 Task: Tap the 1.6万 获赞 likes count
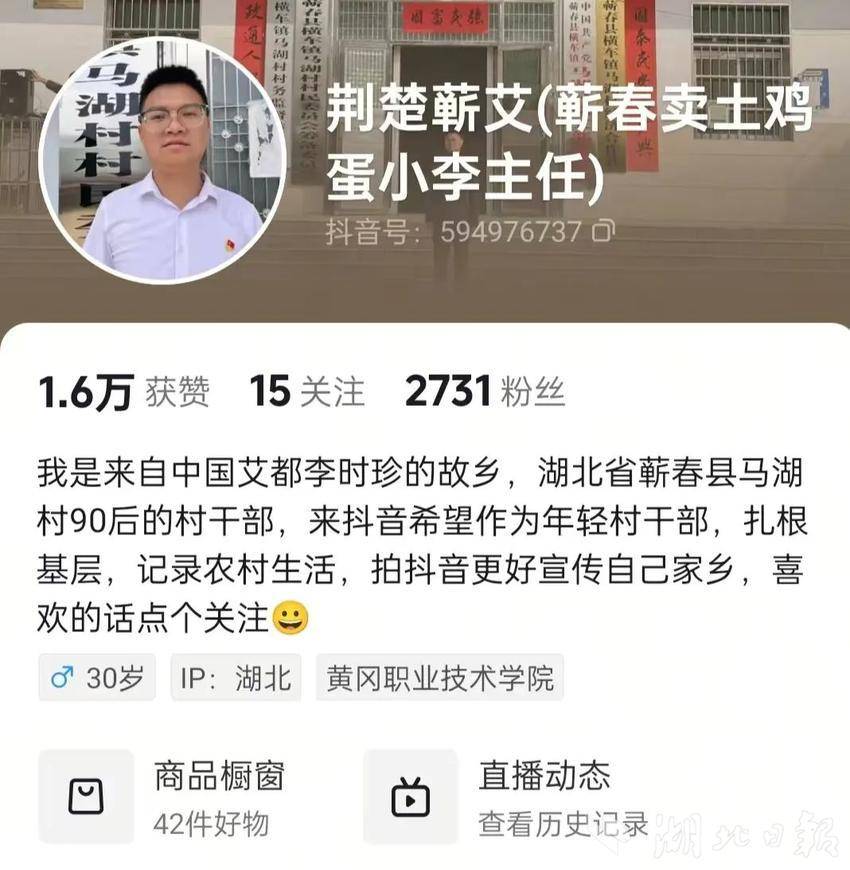(123, 392)
